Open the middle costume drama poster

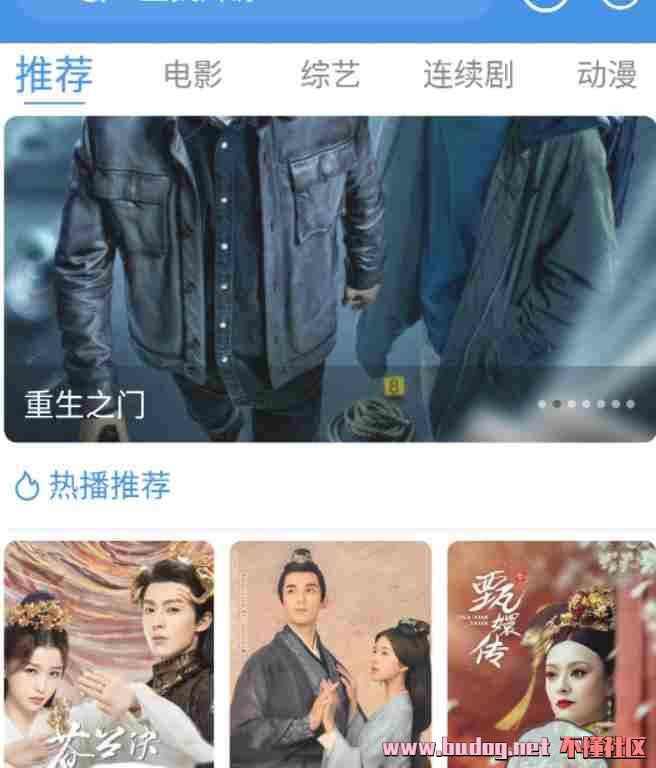(x=330, y=655)
